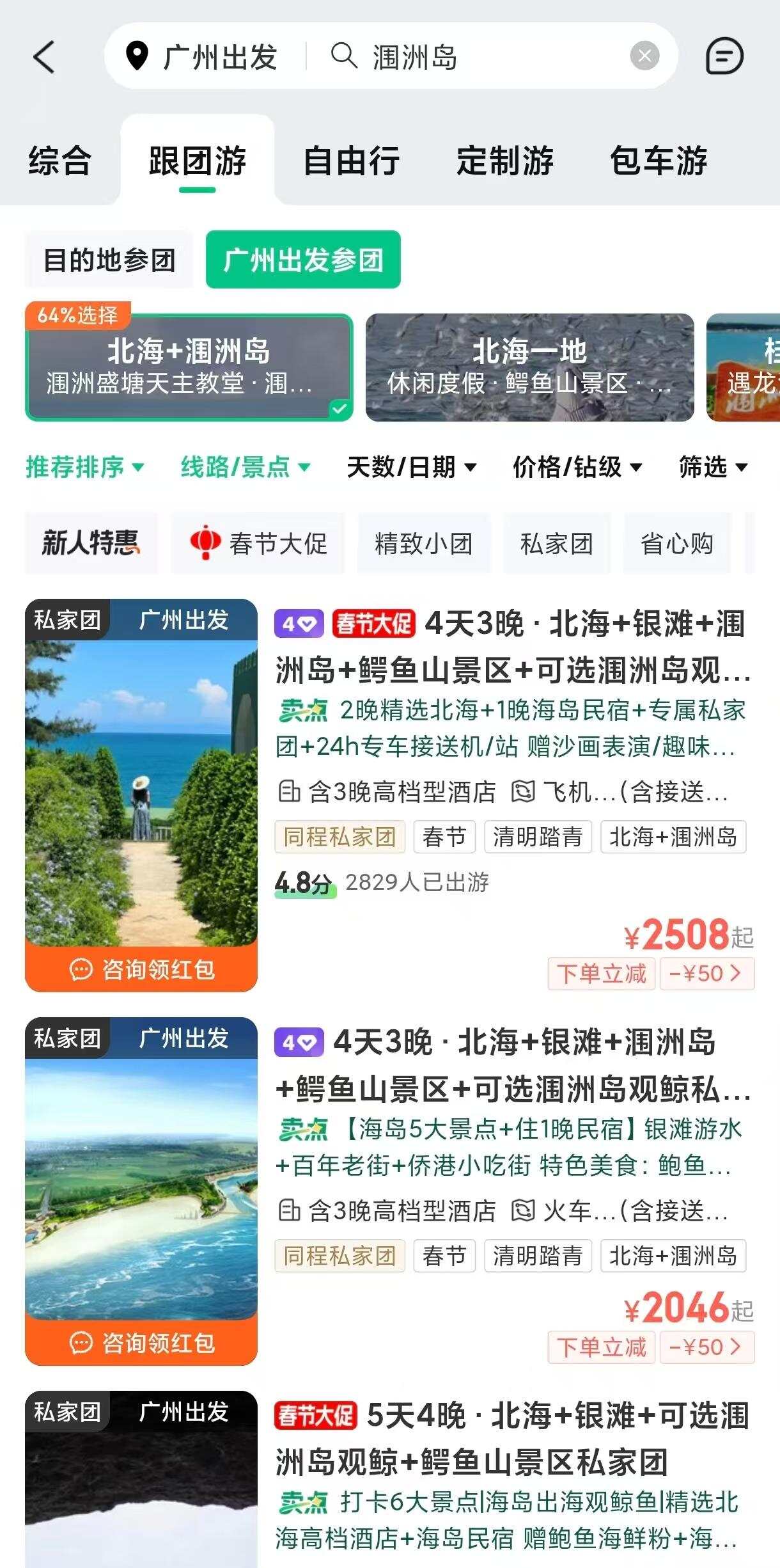Choose the 目的地参团 option

click(x=109, y=260)
